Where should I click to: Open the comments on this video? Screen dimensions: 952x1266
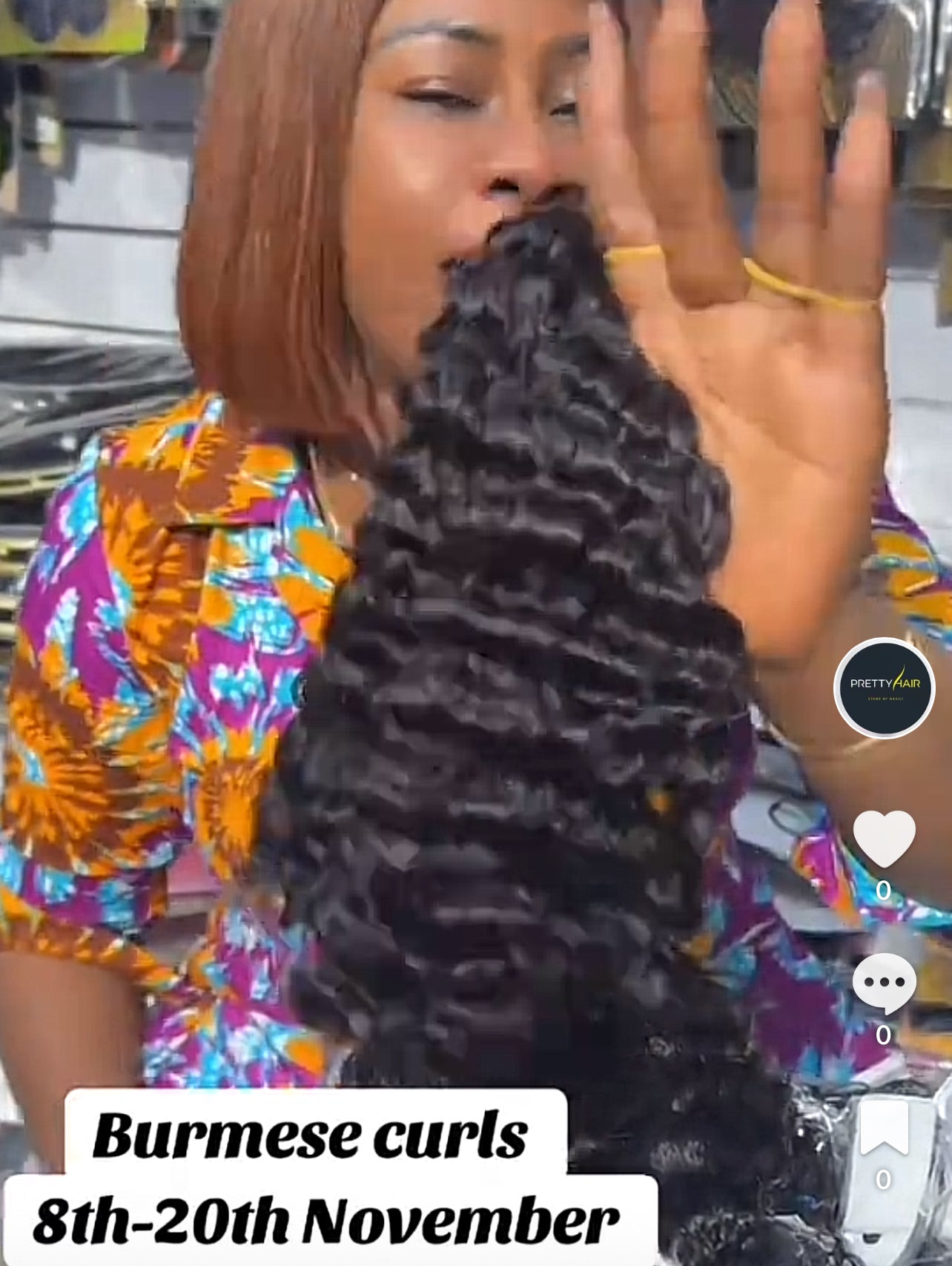[884, 983]
